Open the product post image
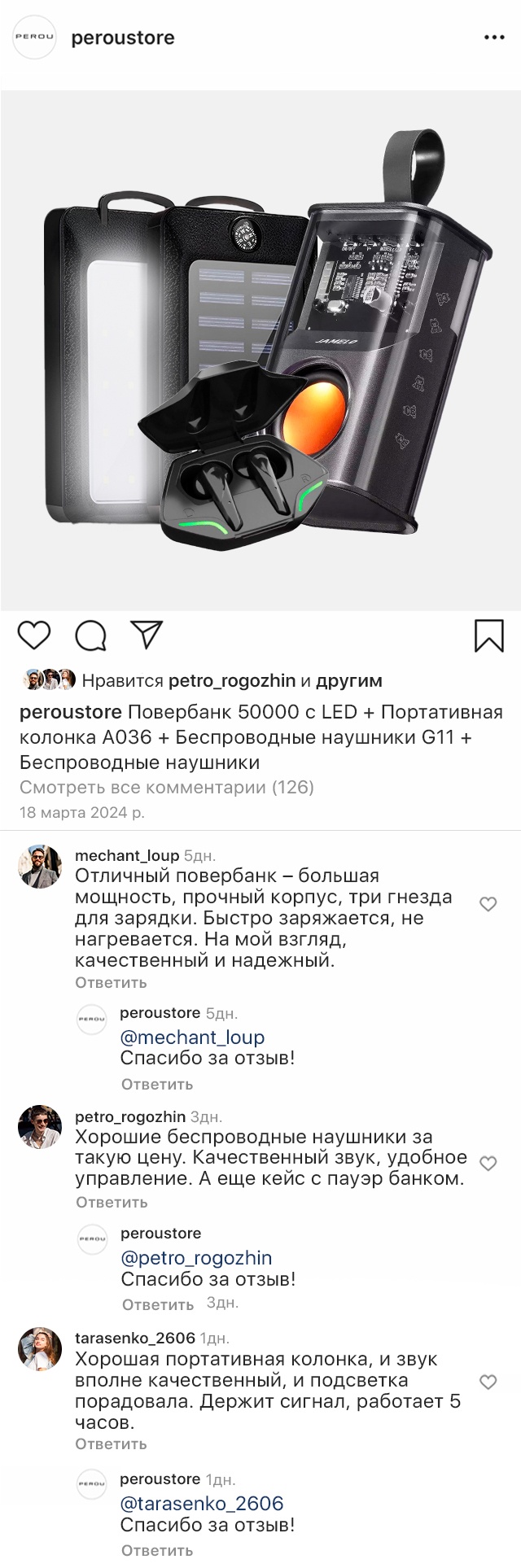This screenshot has width=521, height=1568. (x=260, y=350)
